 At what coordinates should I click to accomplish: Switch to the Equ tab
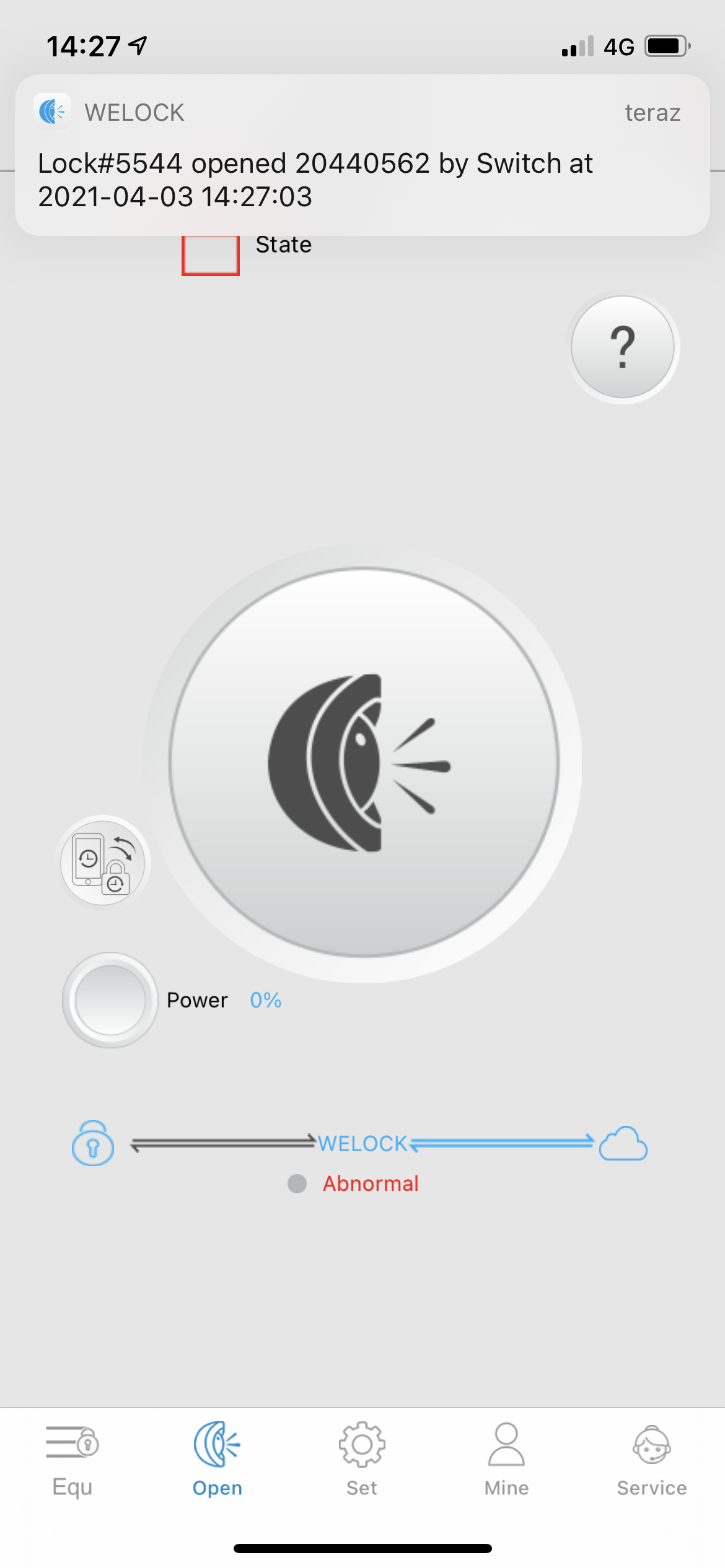(72, 1460)
